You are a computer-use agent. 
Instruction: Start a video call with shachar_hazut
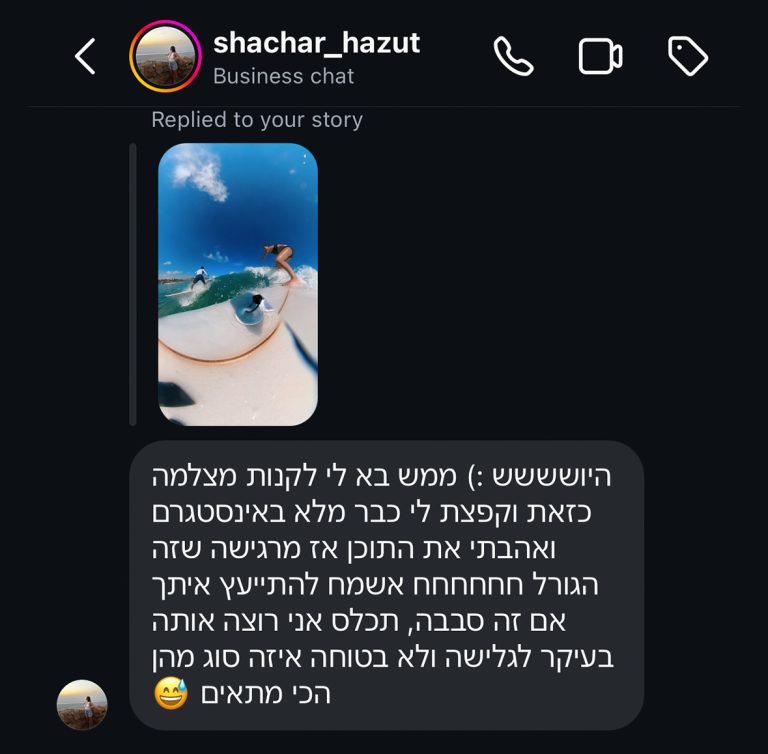pyautogui.click(x=601, y=57)
